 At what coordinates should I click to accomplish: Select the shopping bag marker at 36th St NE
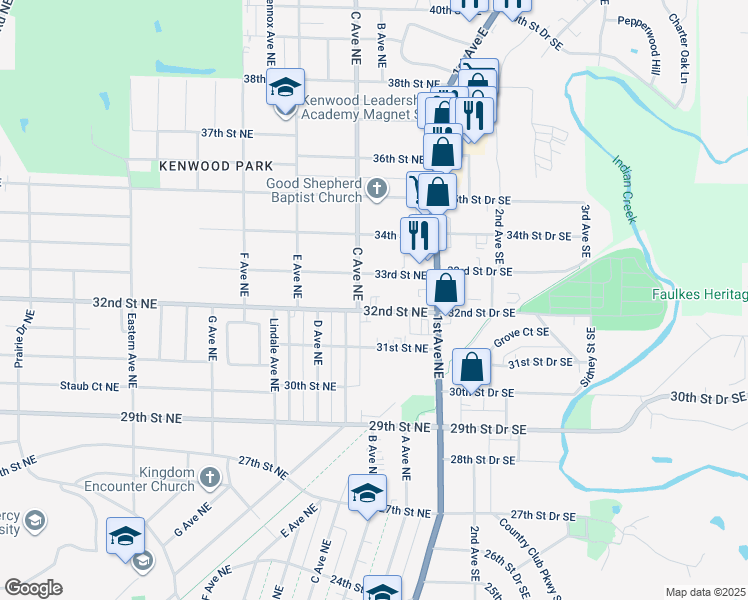click(443, 153)
